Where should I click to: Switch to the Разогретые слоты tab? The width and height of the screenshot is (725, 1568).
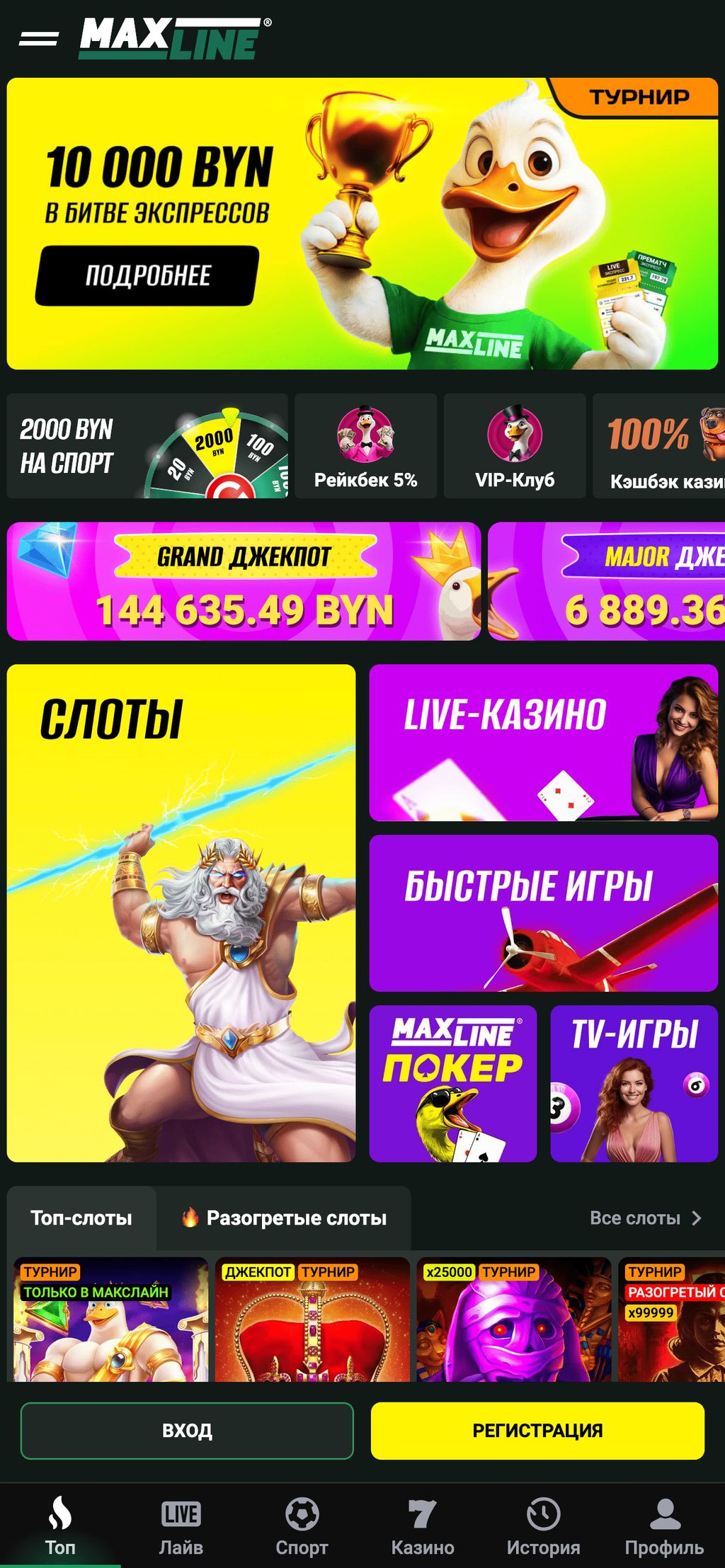(284, 1218)
